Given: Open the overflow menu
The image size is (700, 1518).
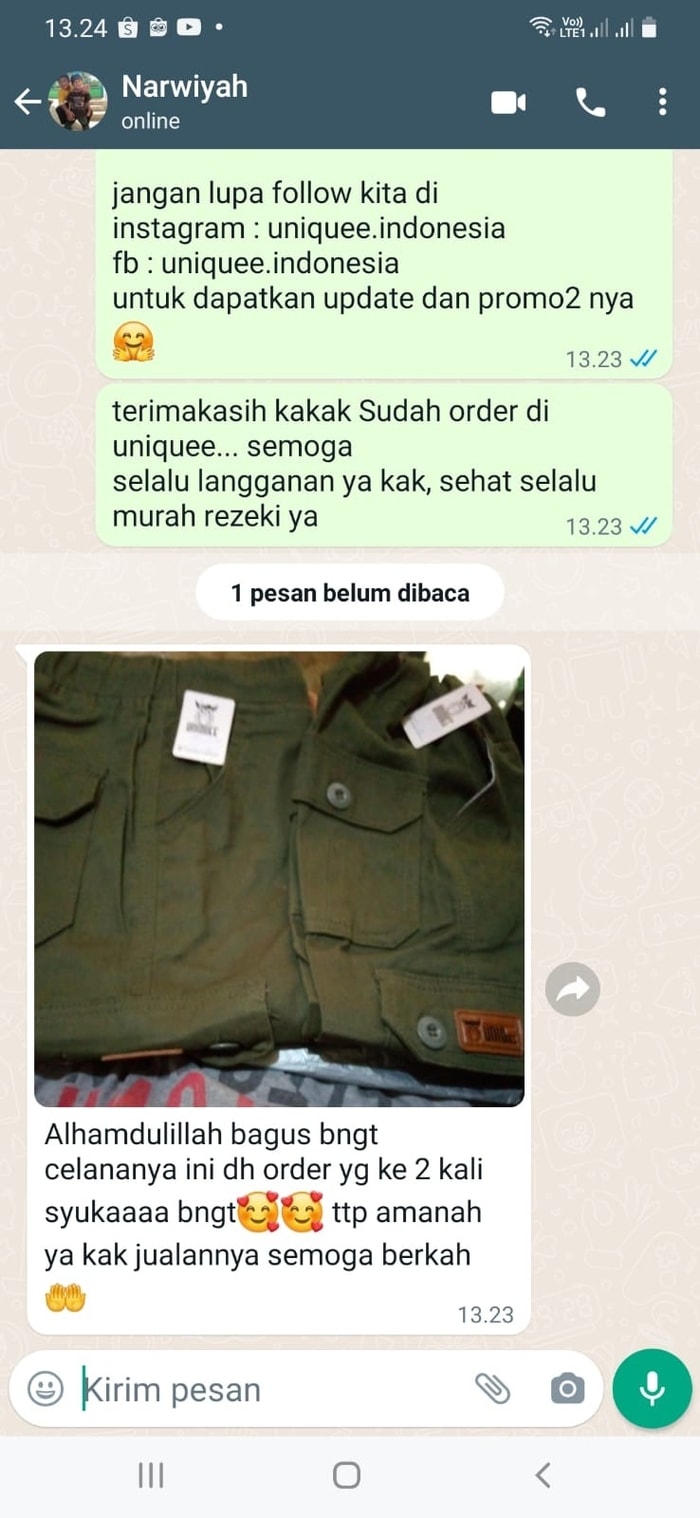Looking at the screenshot, I should click(662, 102).
